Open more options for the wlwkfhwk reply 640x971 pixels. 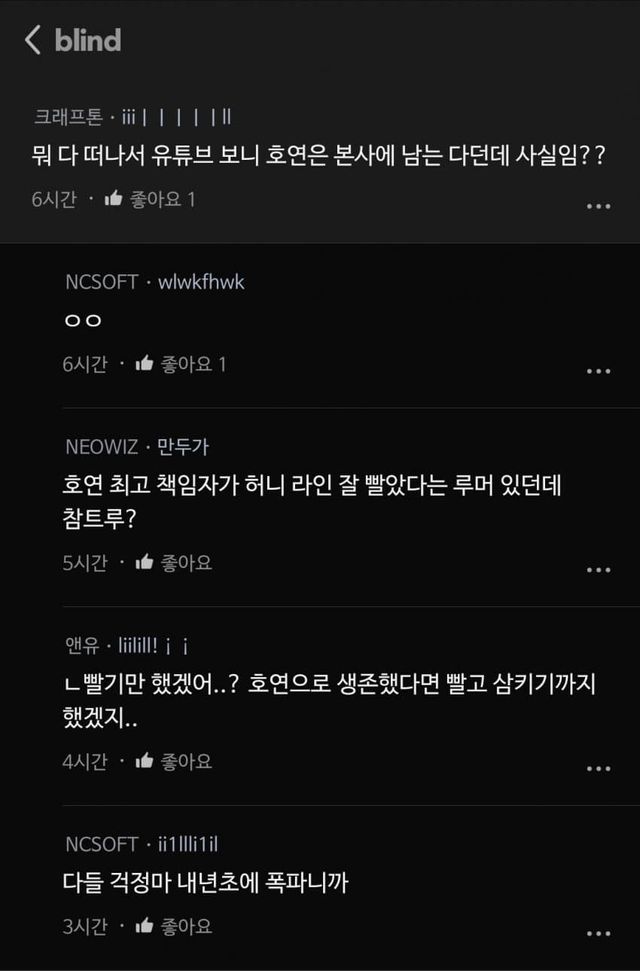pos(598,371)
